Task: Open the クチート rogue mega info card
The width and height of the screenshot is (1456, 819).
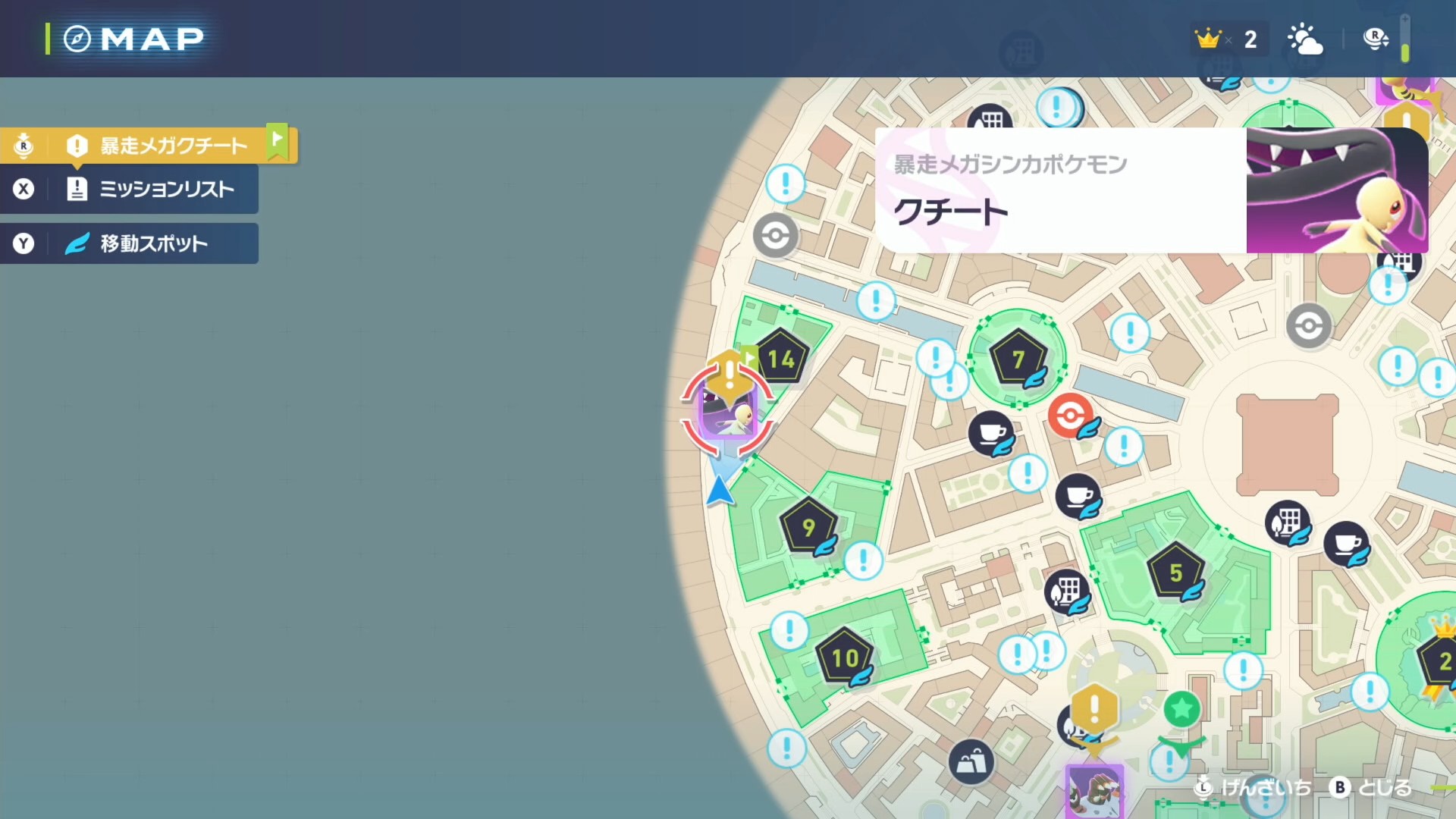Action: pos(1151,190)
